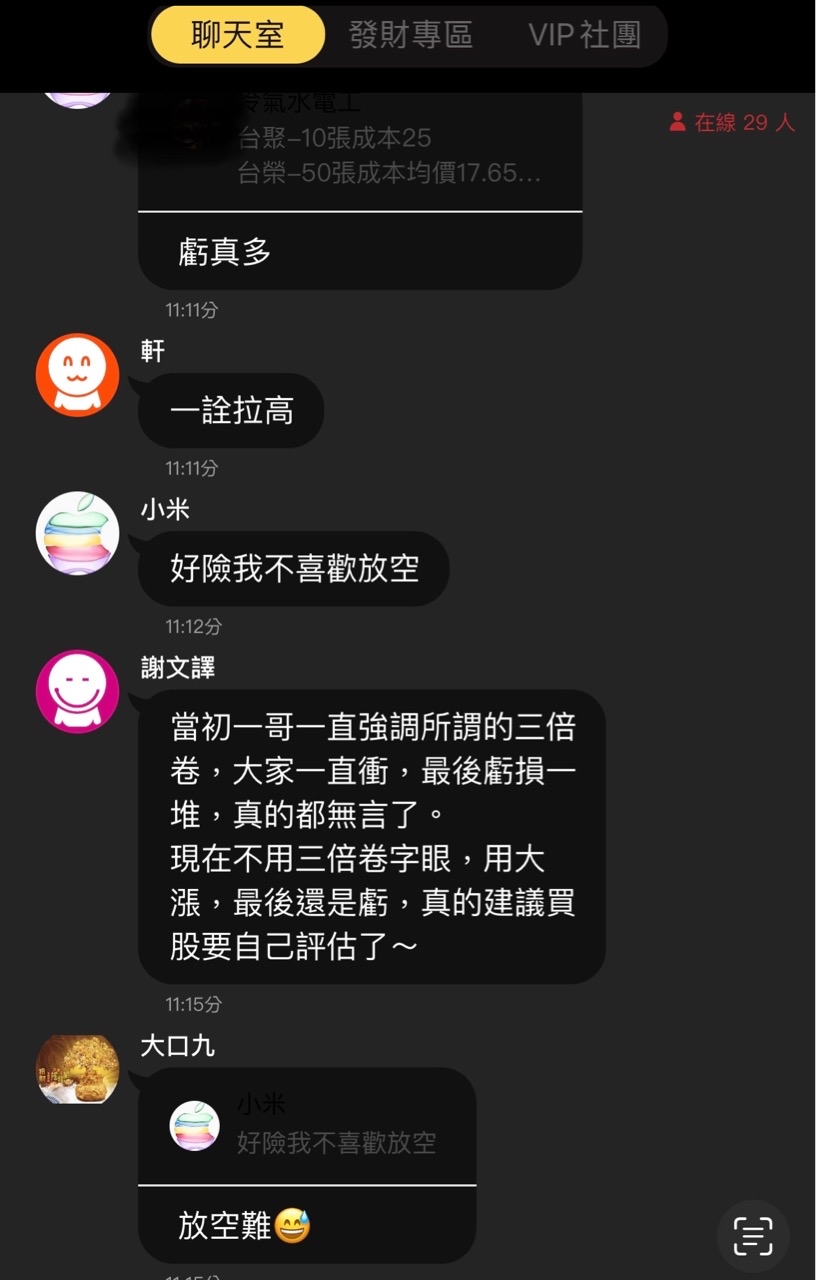
Task: View 小米's avatar beside 好險我不喜歡放空
Action: (77, 534)
